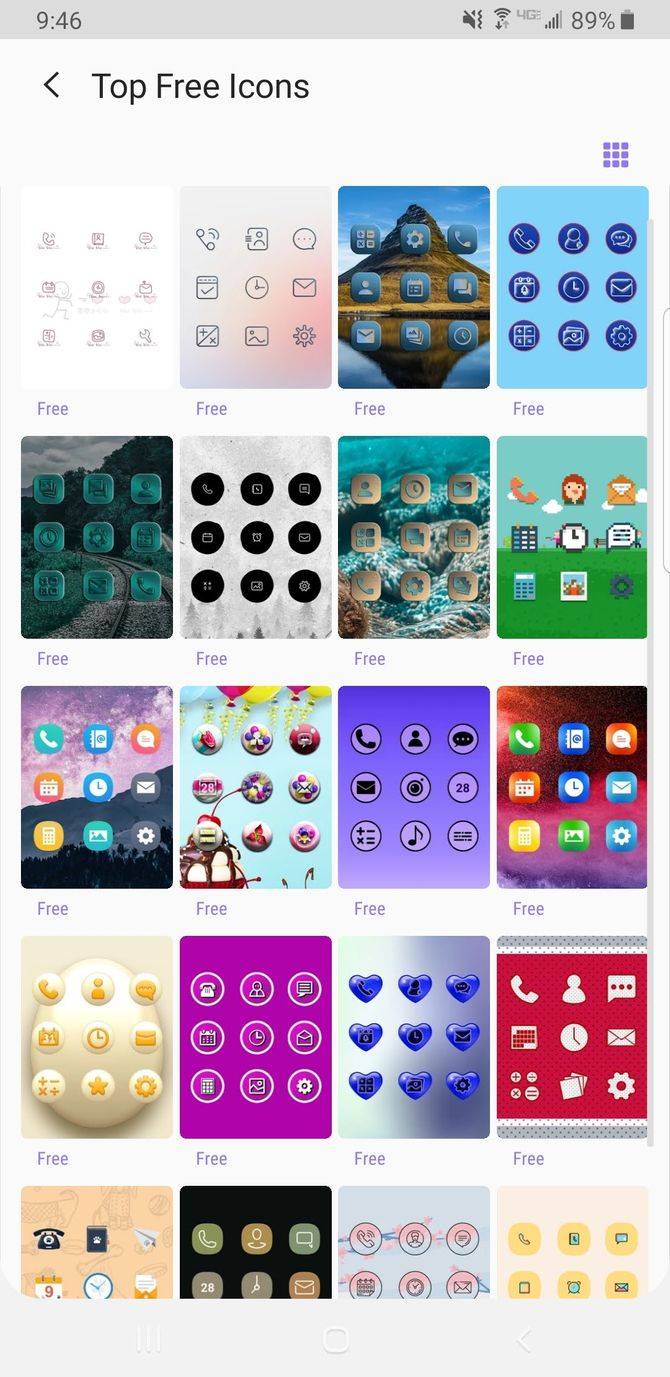Toggle the purple grid view icon
Image resolution: width=670 pixels, height=1377 pixels.
[x=615, y=155]
